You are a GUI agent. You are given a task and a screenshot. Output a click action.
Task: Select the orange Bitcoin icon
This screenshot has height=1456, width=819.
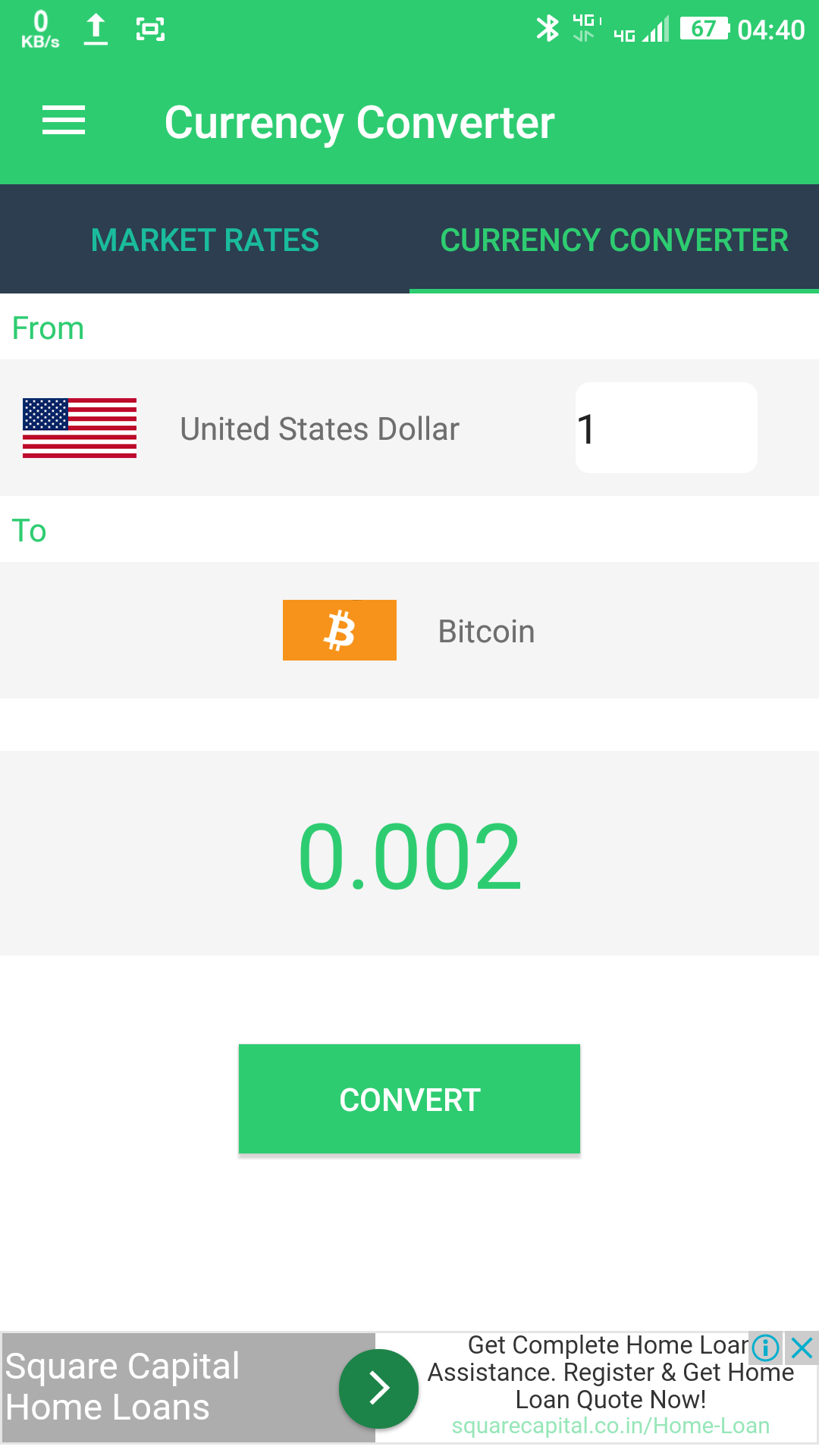point(339,629)
